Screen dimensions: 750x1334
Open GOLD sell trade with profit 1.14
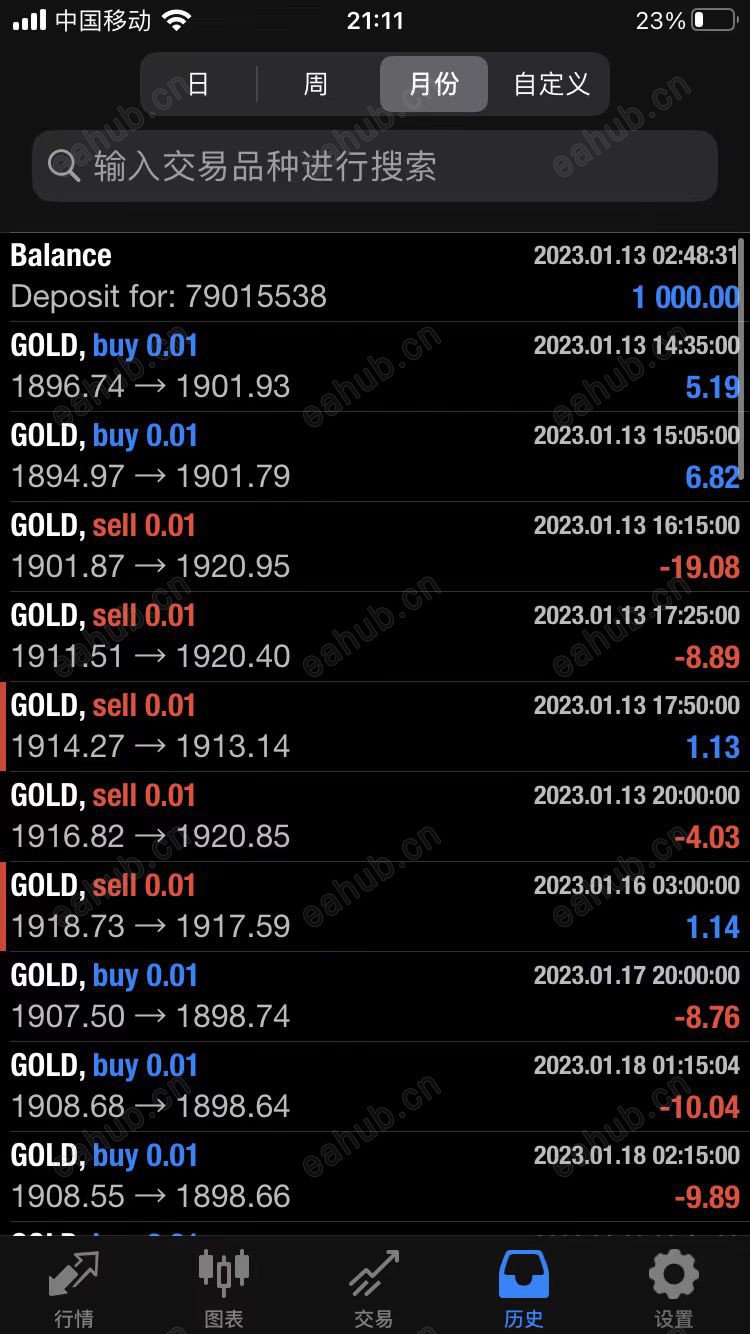375,906
